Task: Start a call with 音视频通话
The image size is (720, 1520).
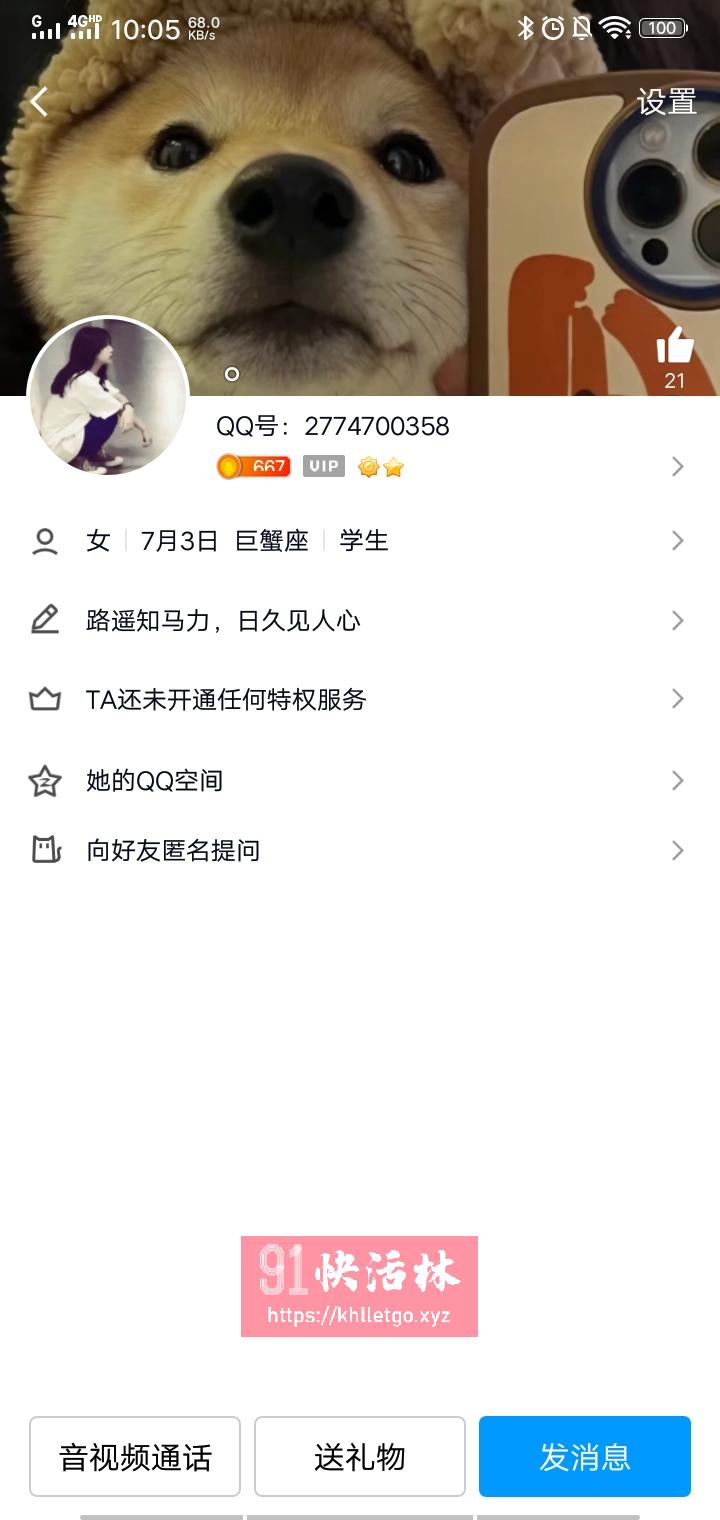Action: point(135,1457)
